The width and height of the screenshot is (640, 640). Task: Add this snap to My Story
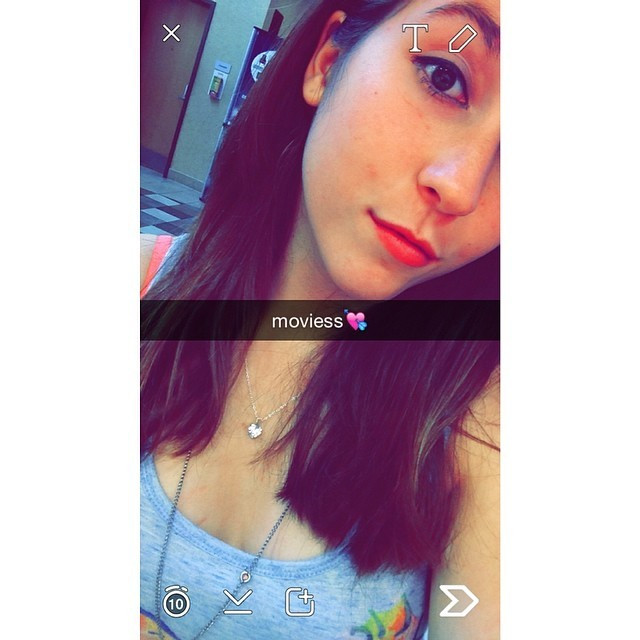pyautogui.click(x=300, y=601)
